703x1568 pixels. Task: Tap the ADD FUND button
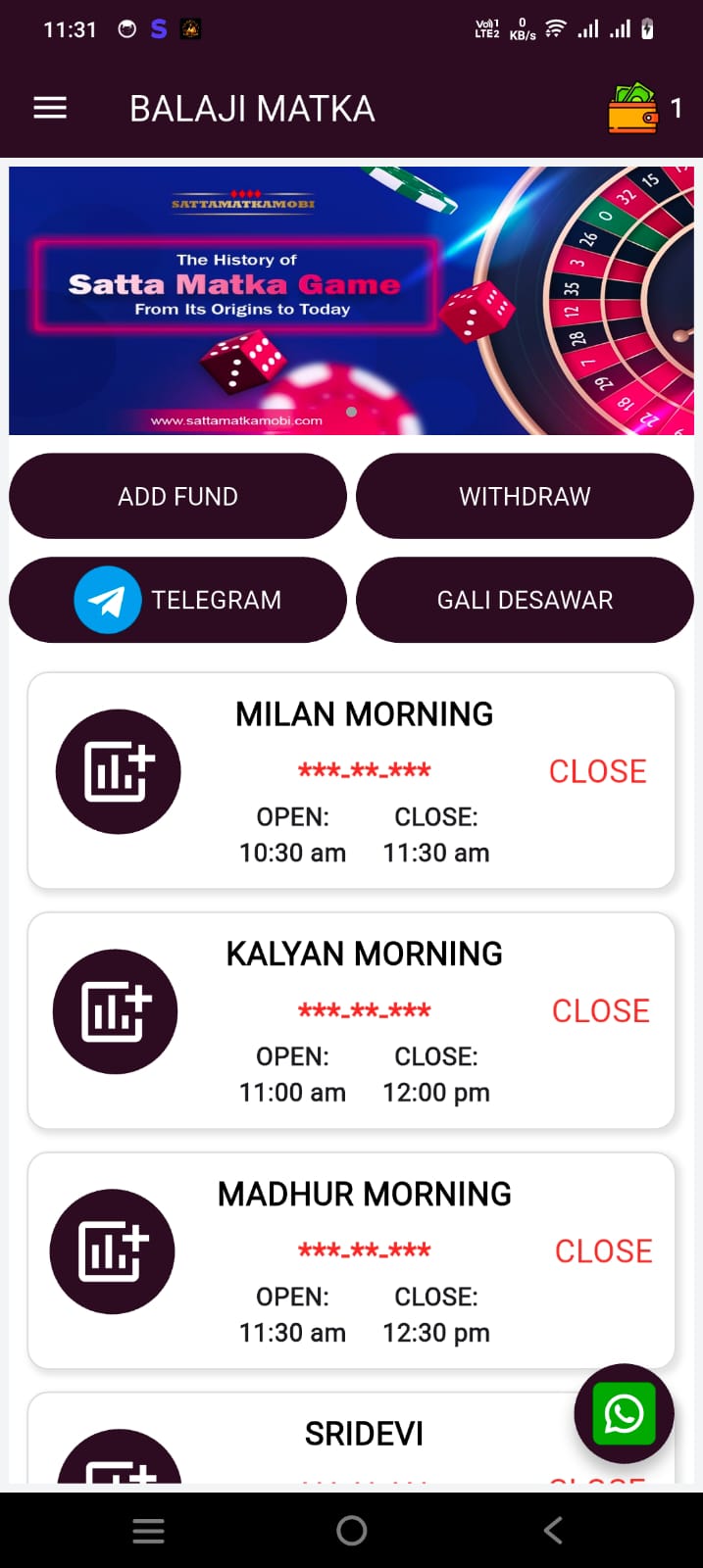point(177,496)
